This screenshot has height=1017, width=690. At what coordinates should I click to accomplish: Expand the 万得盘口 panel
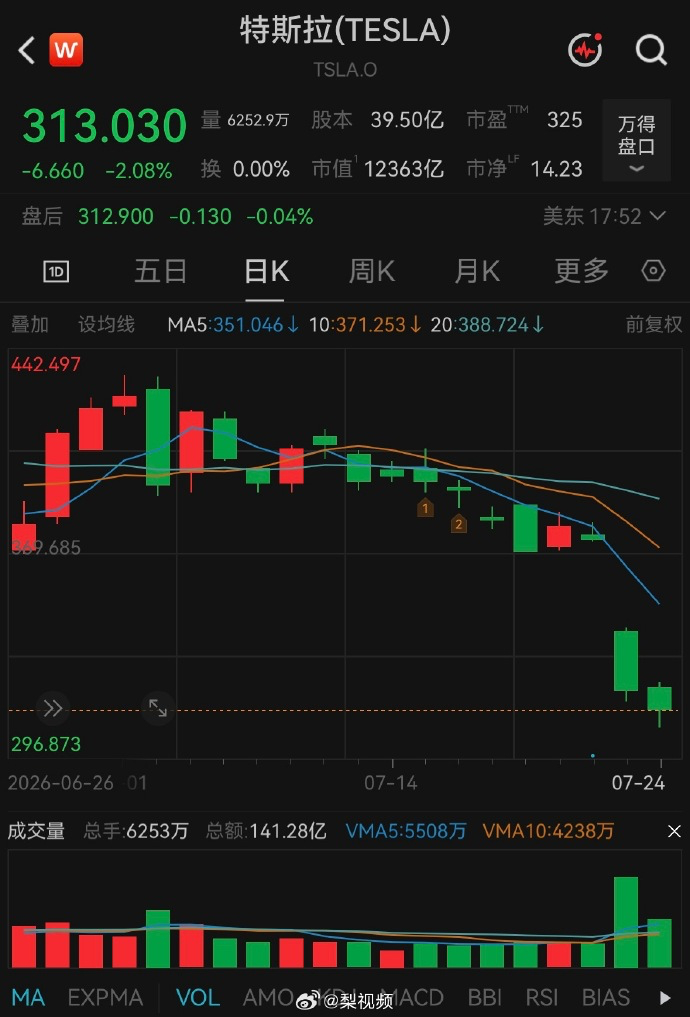(x=636, y=141)
